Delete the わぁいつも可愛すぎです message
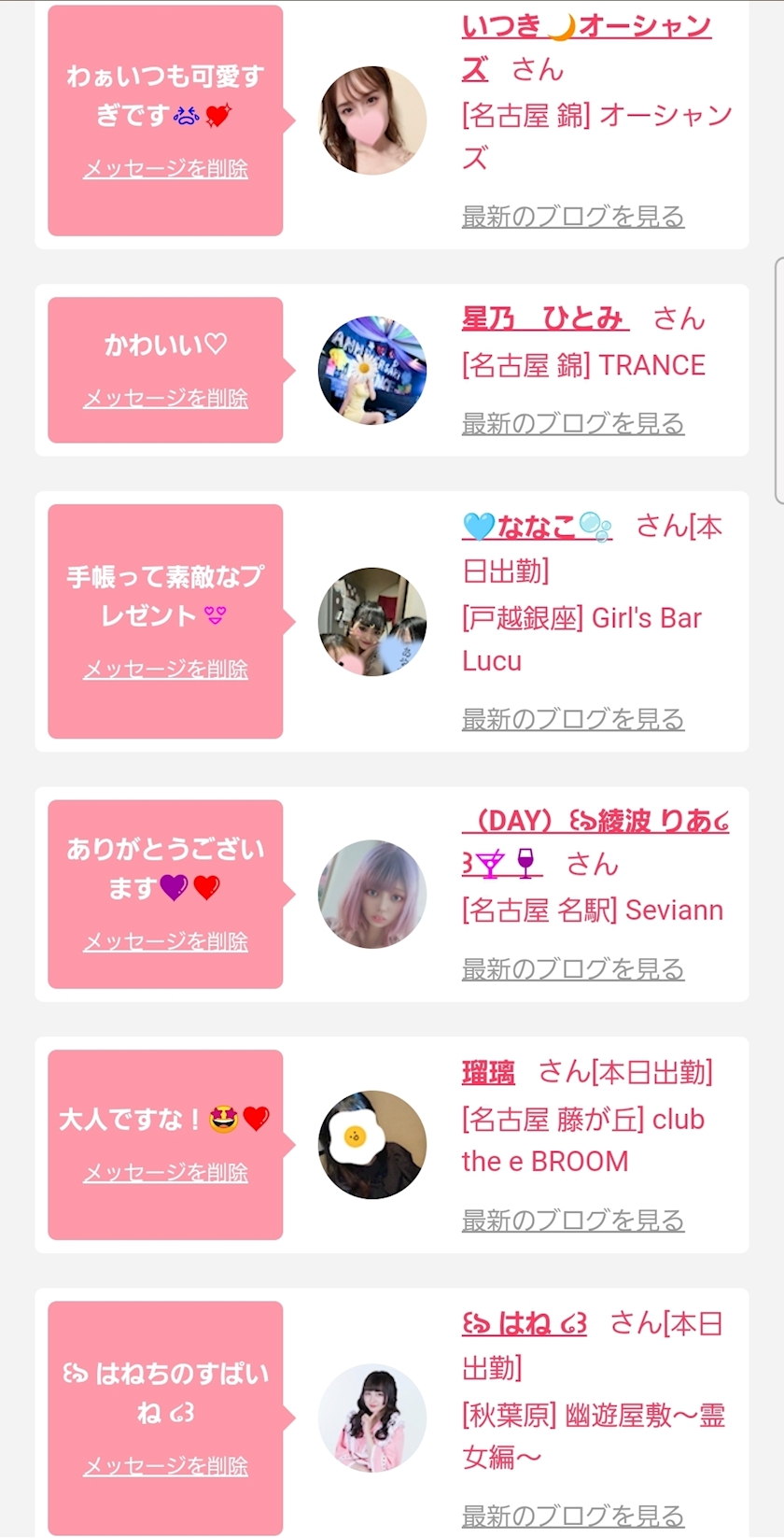The image size is (784, 1538). coord(165,169)
